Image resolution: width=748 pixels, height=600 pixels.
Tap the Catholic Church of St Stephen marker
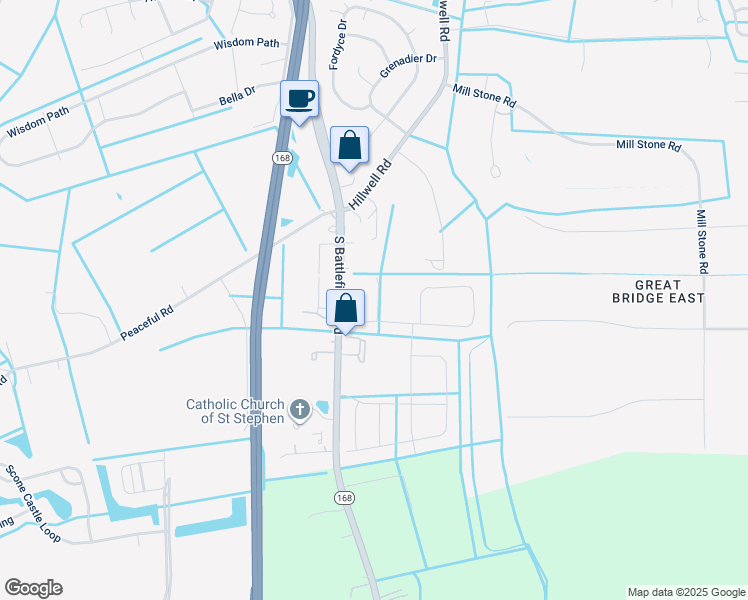point(299,409)
